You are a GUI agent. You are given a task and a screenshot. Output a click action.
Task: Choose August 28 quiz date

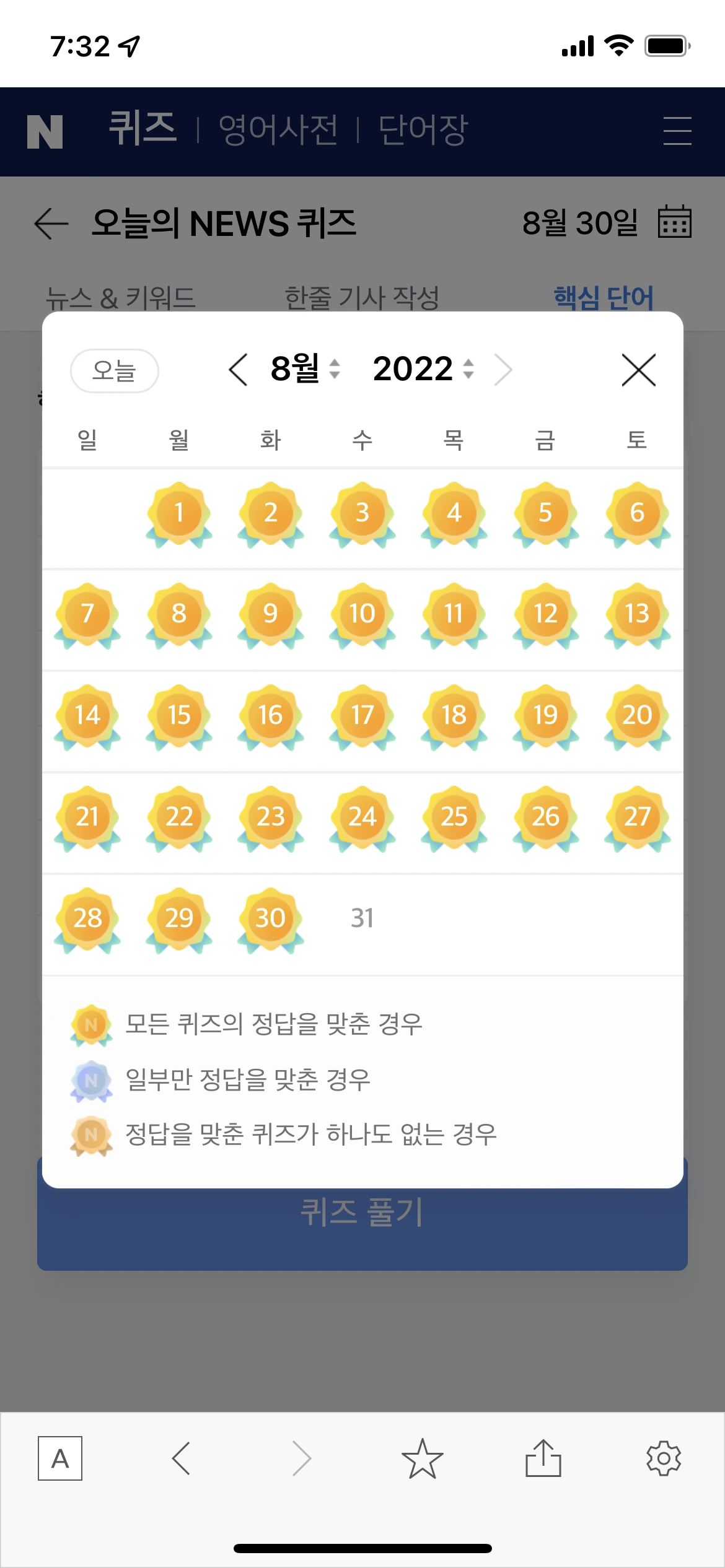click(x=87, y=919)
